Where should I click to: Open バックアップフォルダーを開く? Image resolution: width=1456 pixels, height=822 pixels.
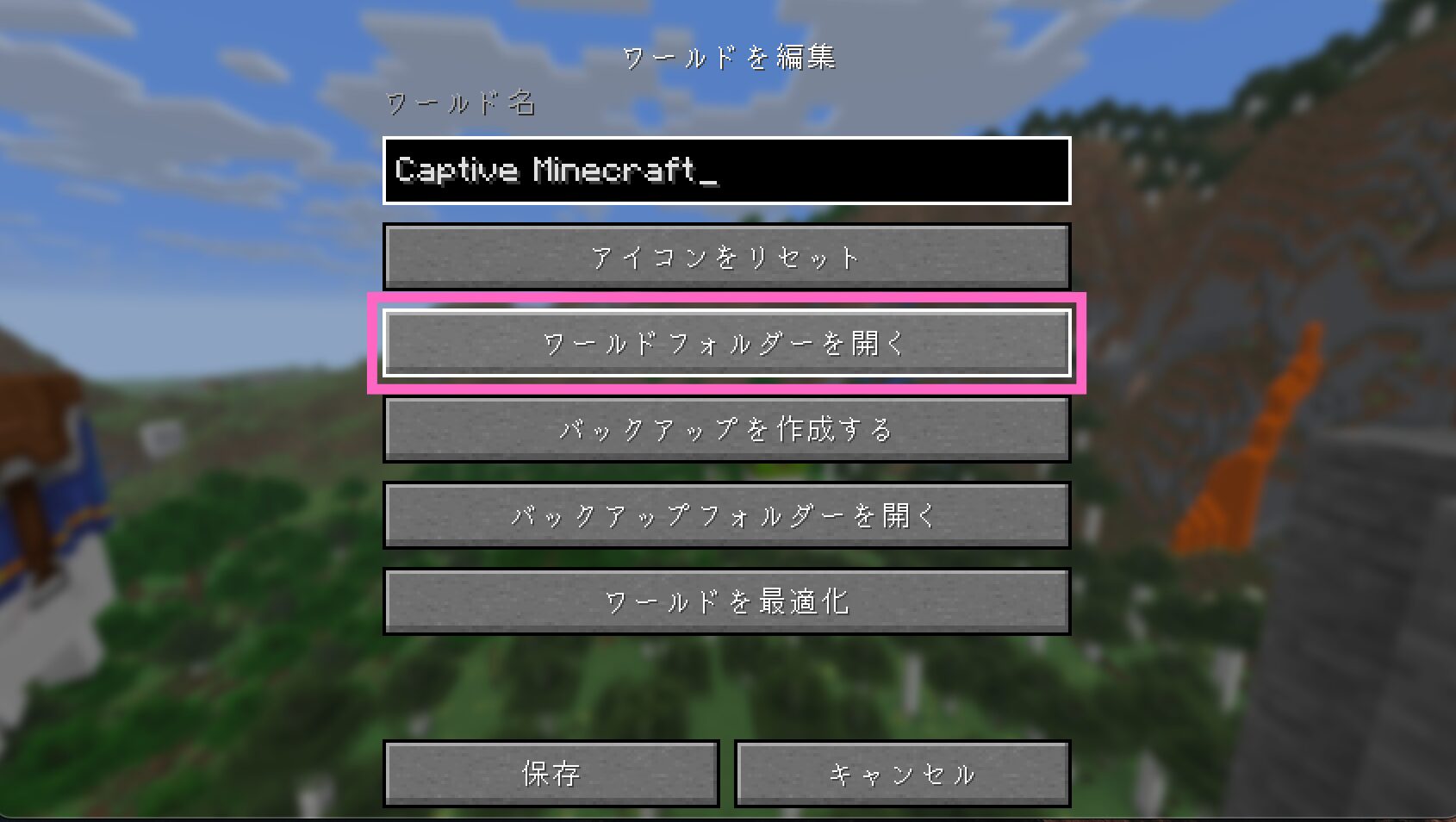pos(726,515)
